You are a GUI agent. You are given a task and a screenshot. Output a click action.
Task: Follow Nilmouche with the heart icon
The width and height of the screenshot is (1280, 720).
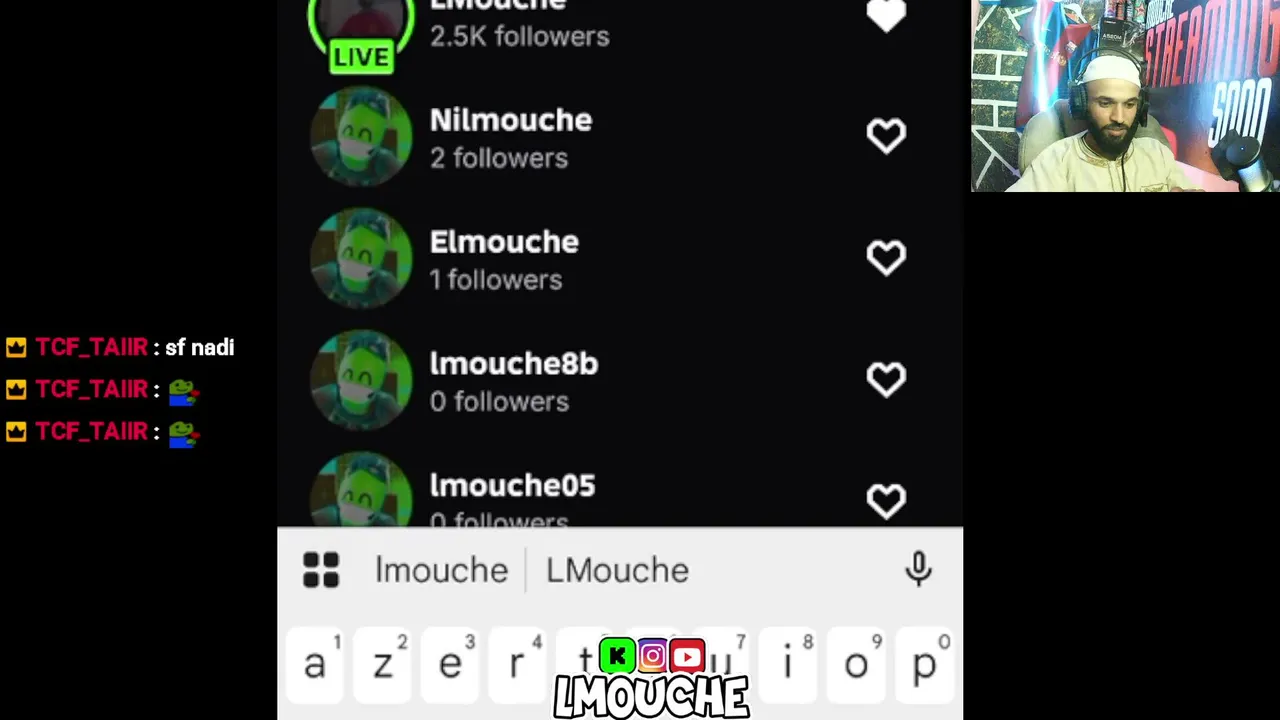point(886,136)
